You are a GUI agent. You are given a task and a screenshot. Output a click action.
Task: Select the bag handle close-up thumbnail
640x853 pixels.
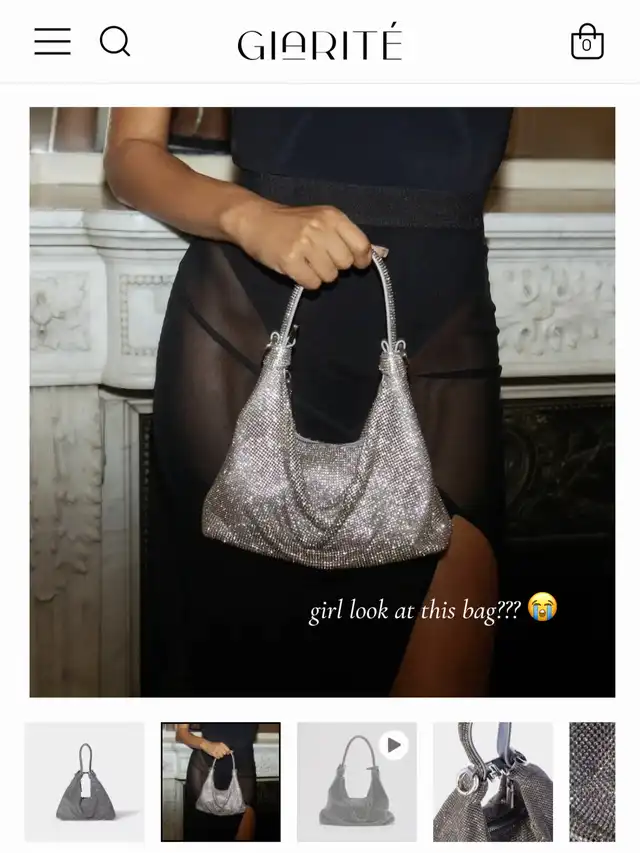(x=493, y=781)
